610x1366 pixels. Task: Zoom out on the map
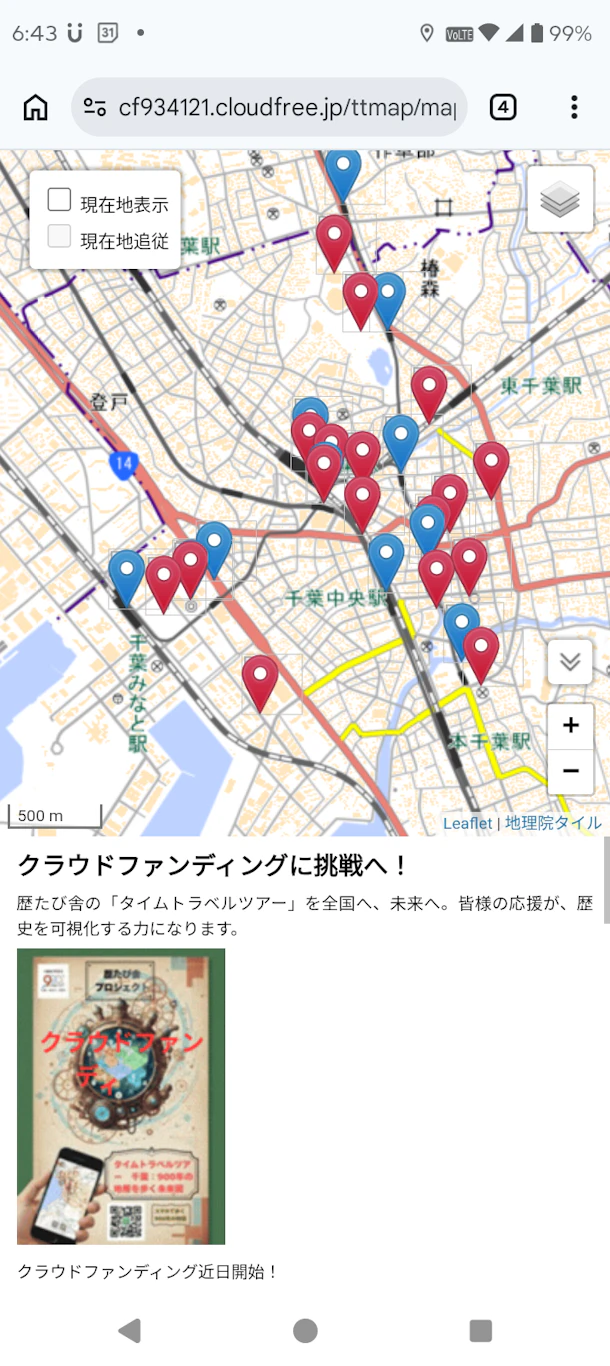570,771
